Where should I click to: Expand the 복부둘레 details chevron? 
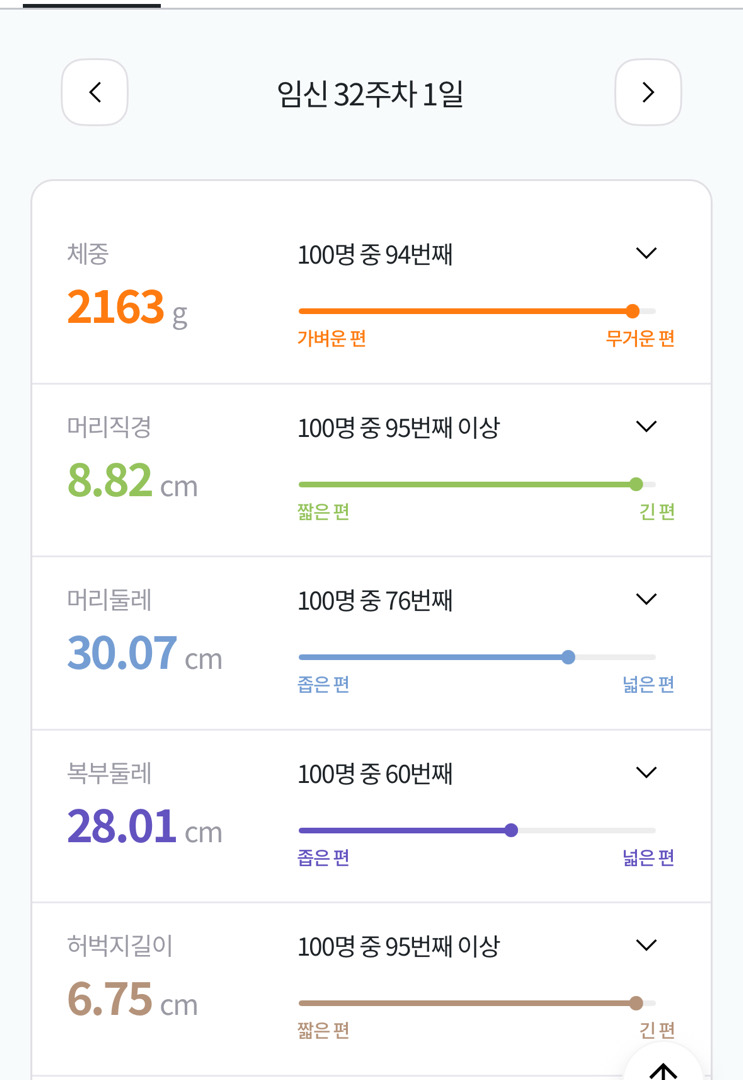coord(646,773)
